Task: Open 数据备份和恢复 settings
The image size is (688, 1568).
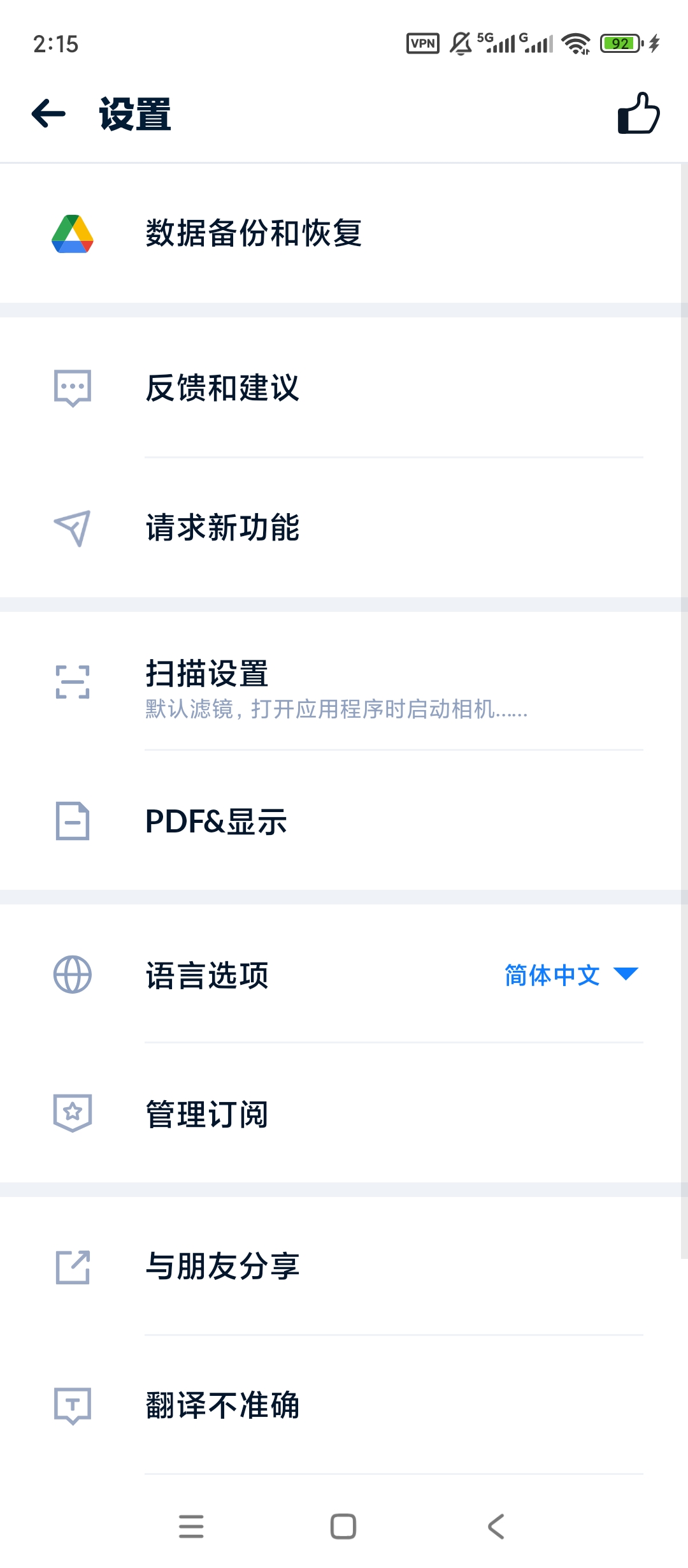Action: coord(341,233)
